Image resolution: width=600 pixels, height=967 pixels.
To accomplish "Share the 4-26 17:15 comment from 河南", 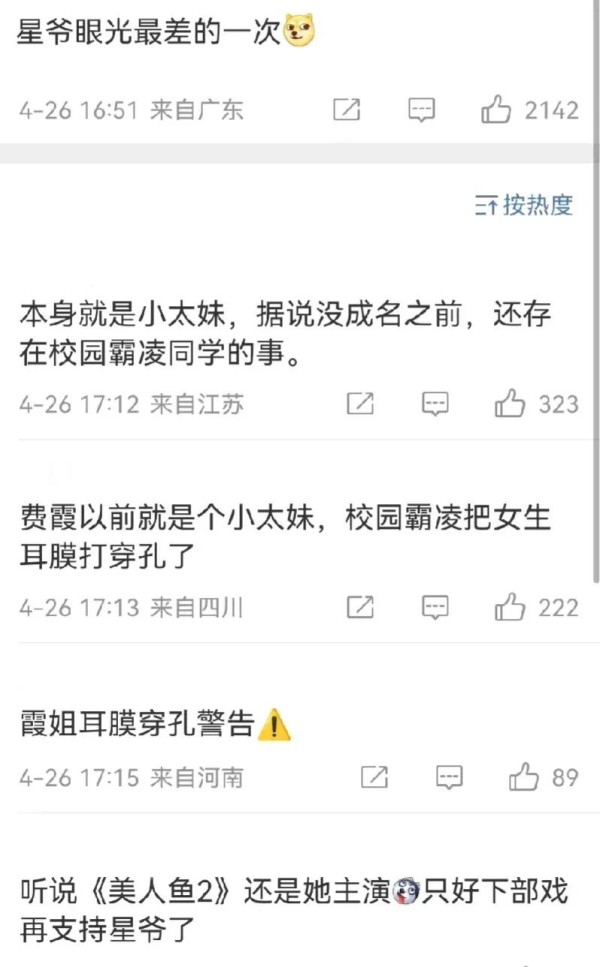I will coord(374,777).
